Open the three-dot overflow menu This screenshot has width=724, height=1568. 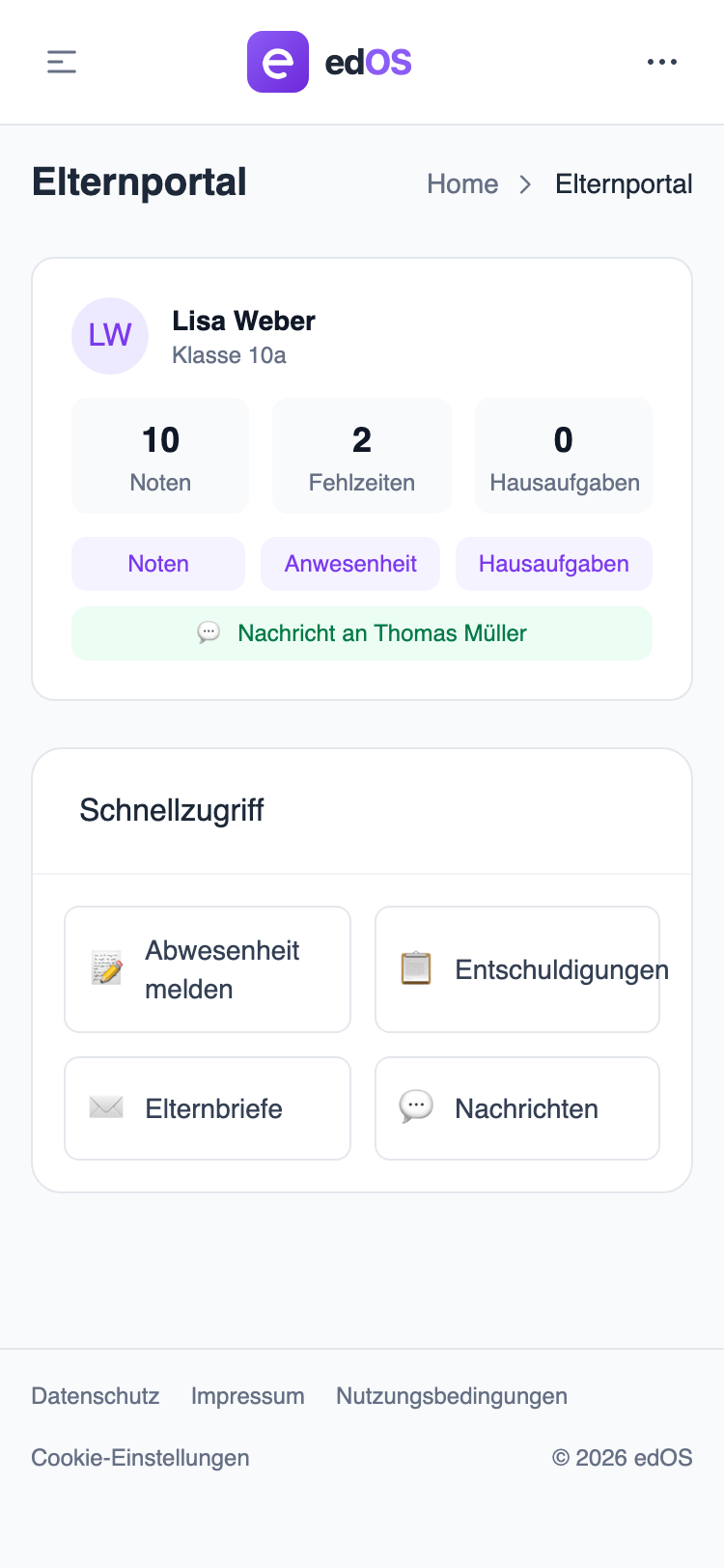(x=662, y=62)
